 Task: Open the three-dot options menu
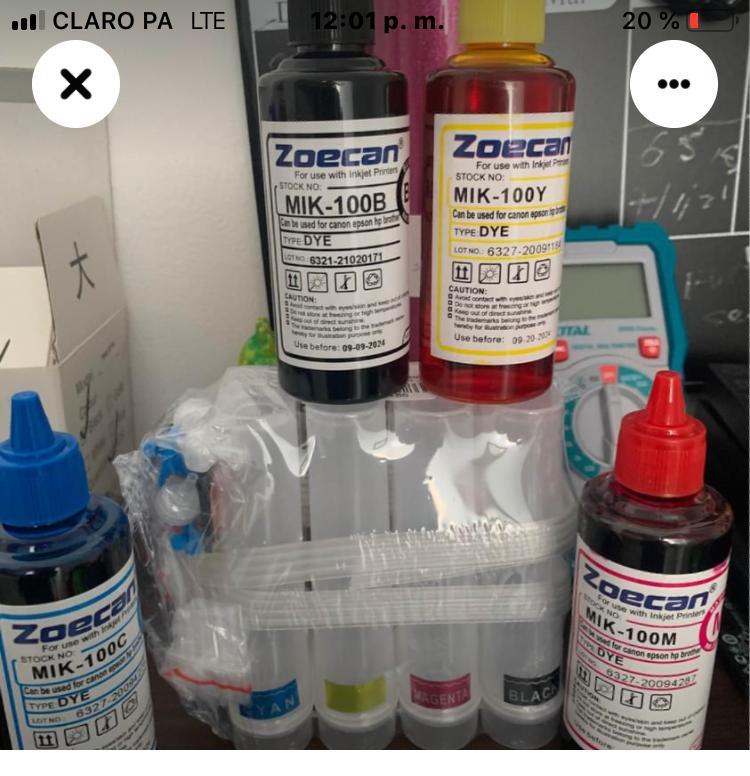click(x=673, y=84)
